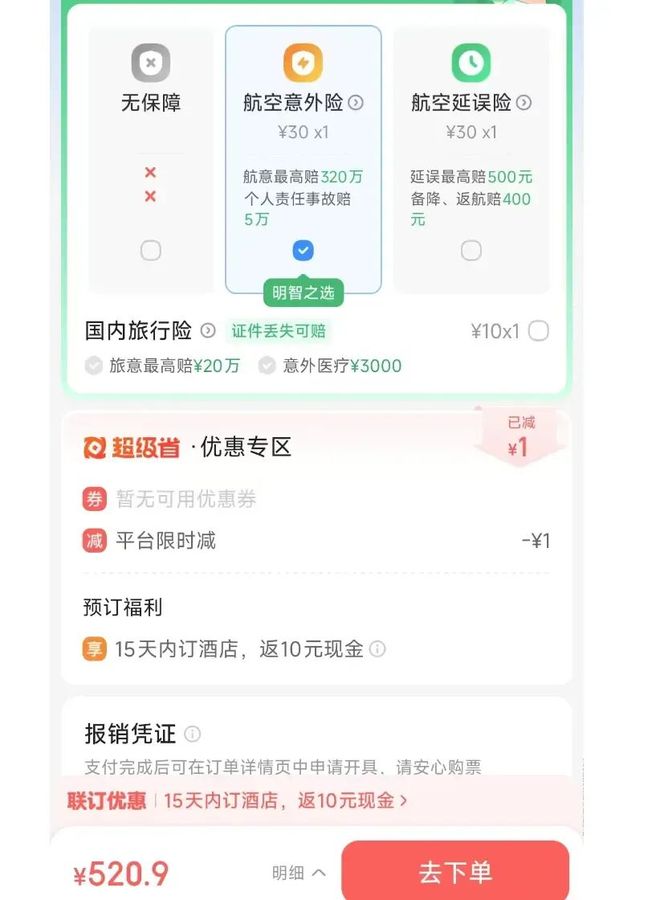Viewport: 660px width, 900px height.
Task: Open info icon next to 航空意外险
Action: 355,103
